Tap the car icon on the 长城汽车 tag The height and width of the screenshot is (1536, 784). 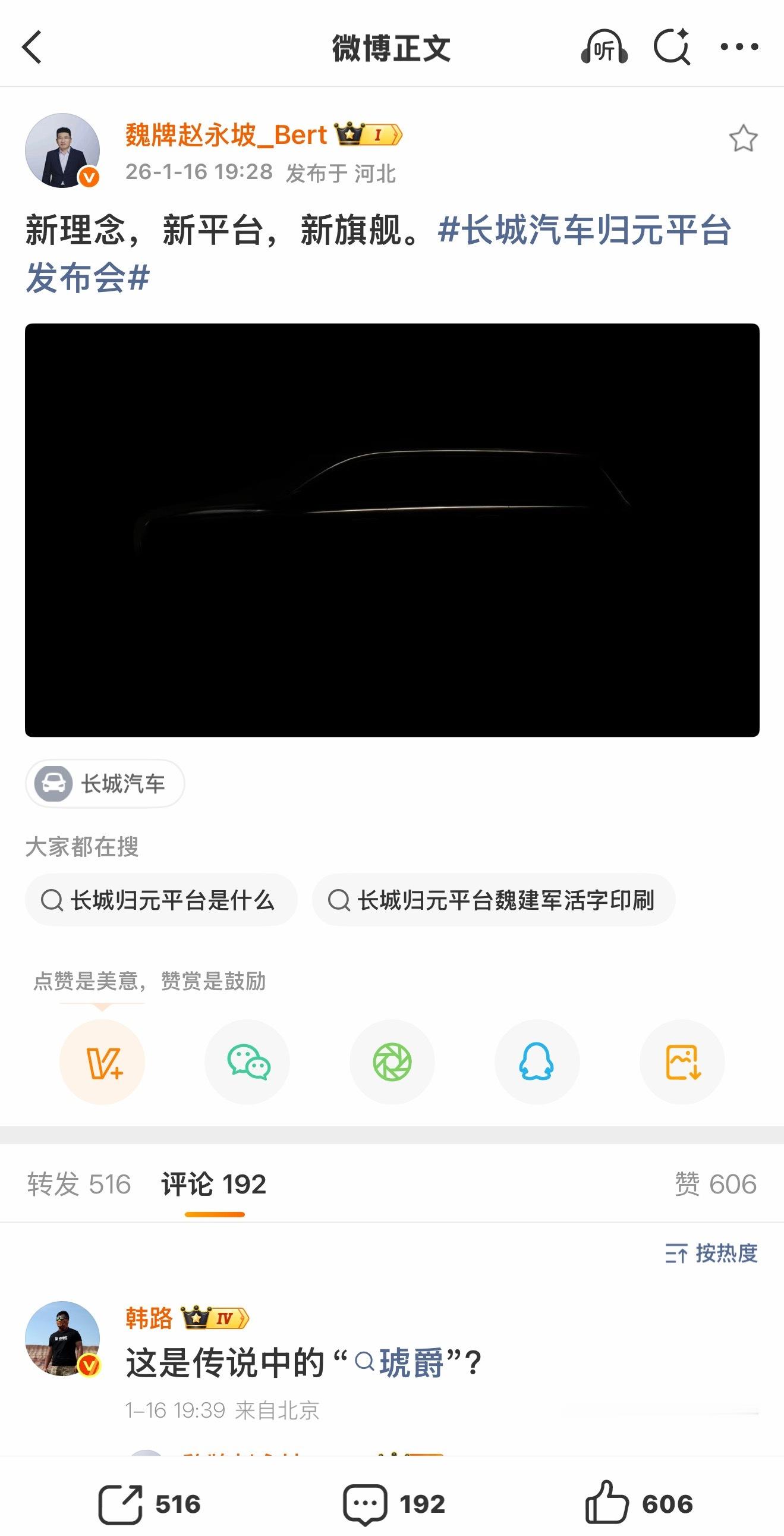[55, 785]
